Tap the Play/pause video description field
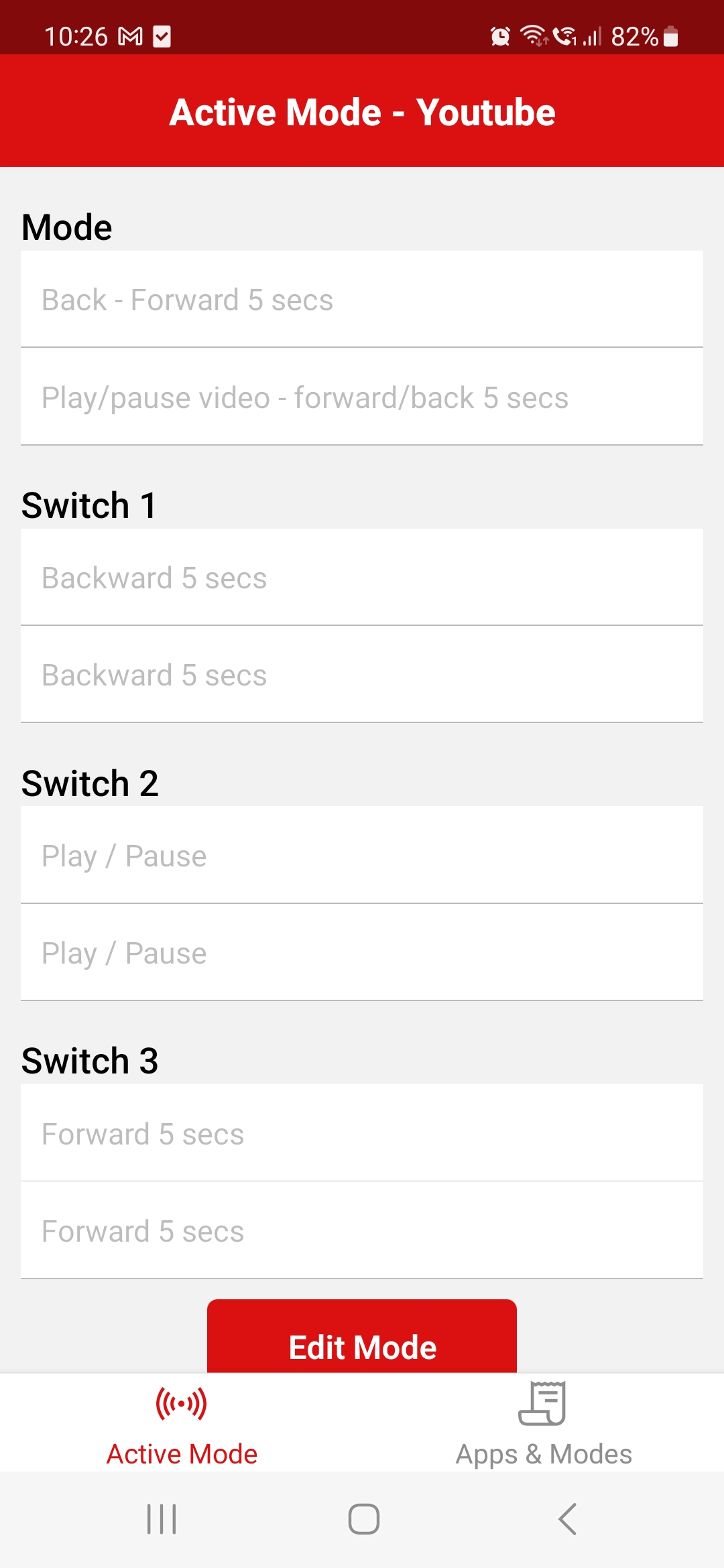The height and width of the screenshot is (1568, 724). 362,397
